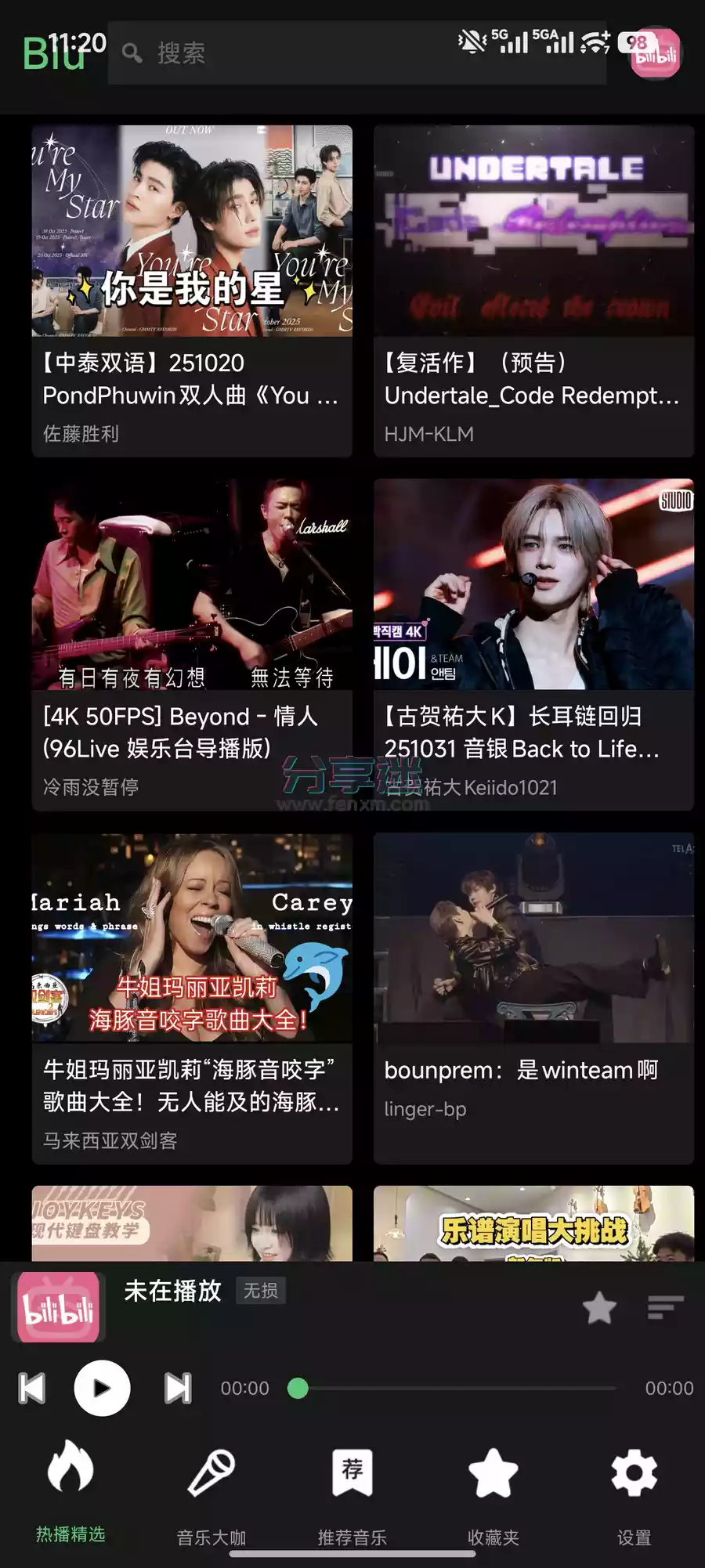Open the Mariah Carey whistle songs thumbnail
Viewport: 705px width, 1568px height.
coord(191,940)
